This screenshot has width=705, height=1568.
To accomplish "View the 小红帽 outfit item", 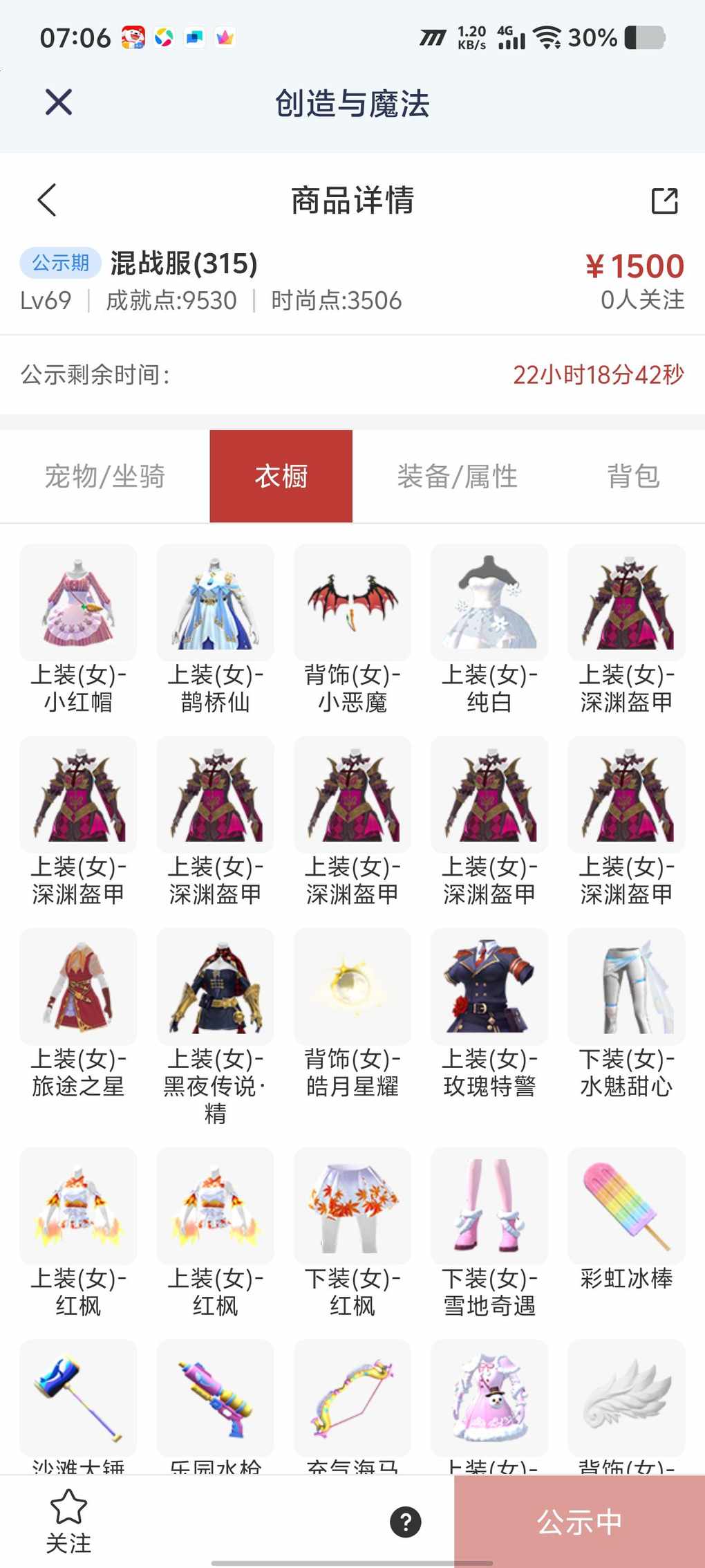I will [78, 602].
